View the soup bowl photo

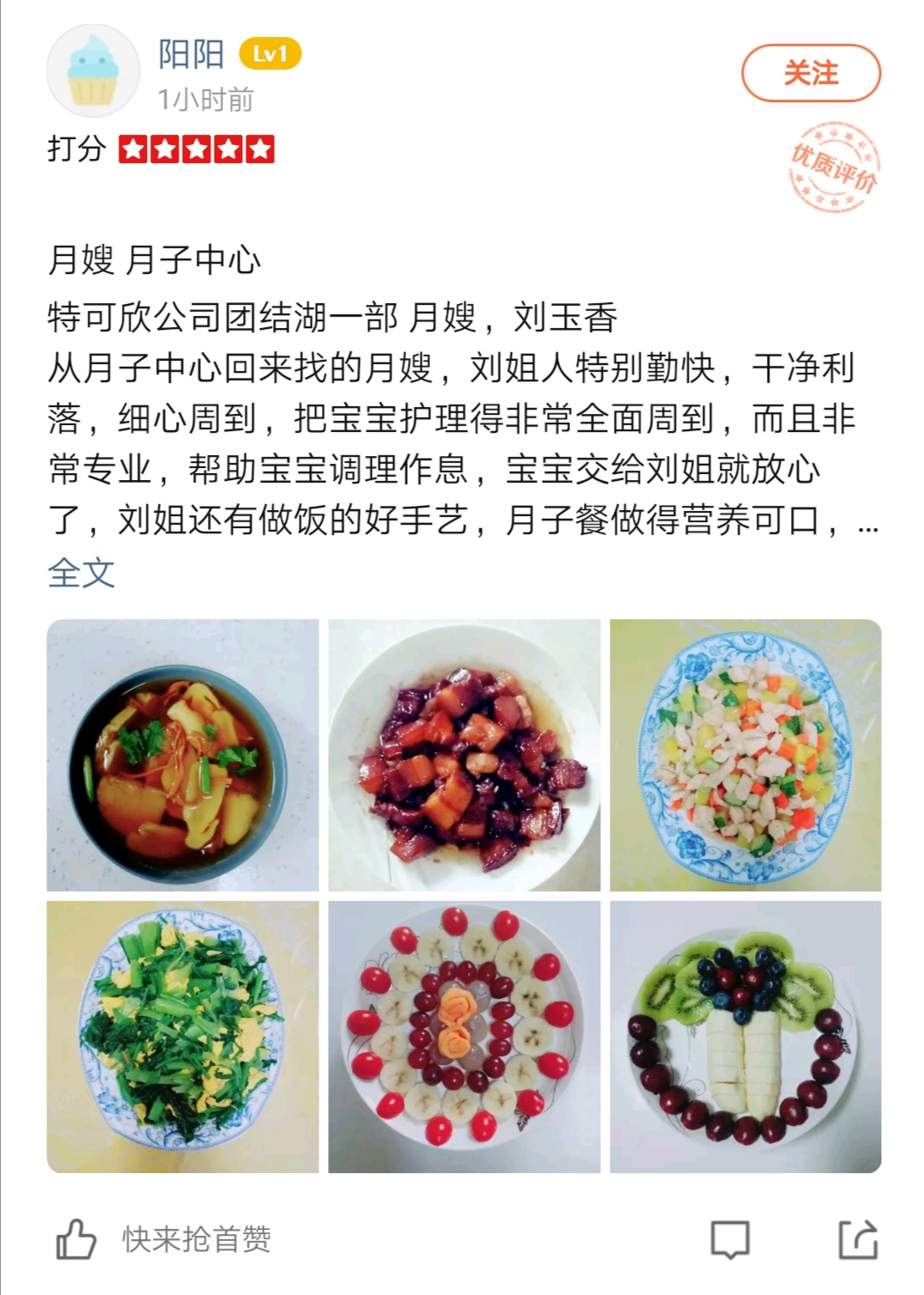click(182, 755)
